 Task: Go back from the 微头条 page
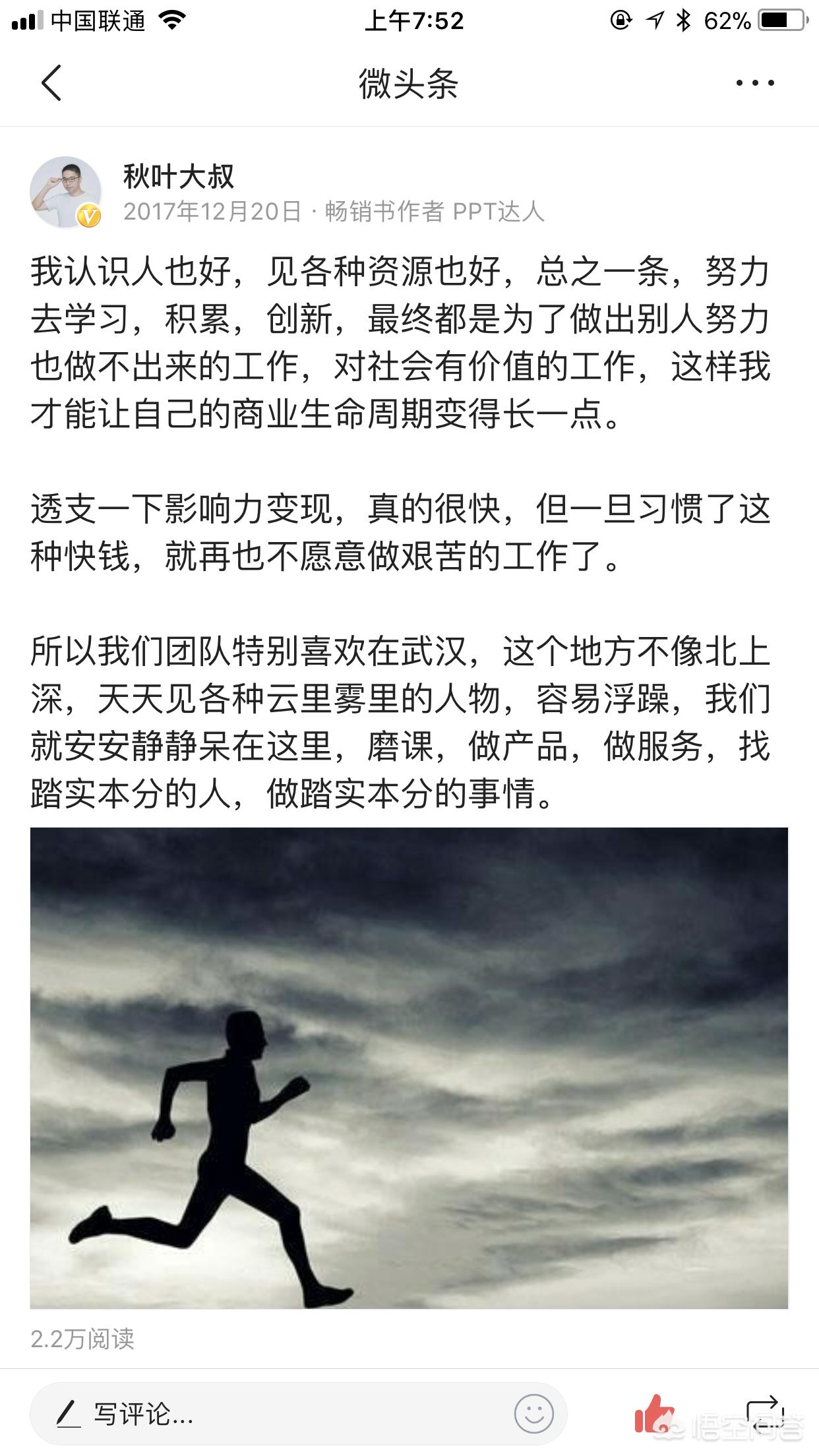click(51, 83)
